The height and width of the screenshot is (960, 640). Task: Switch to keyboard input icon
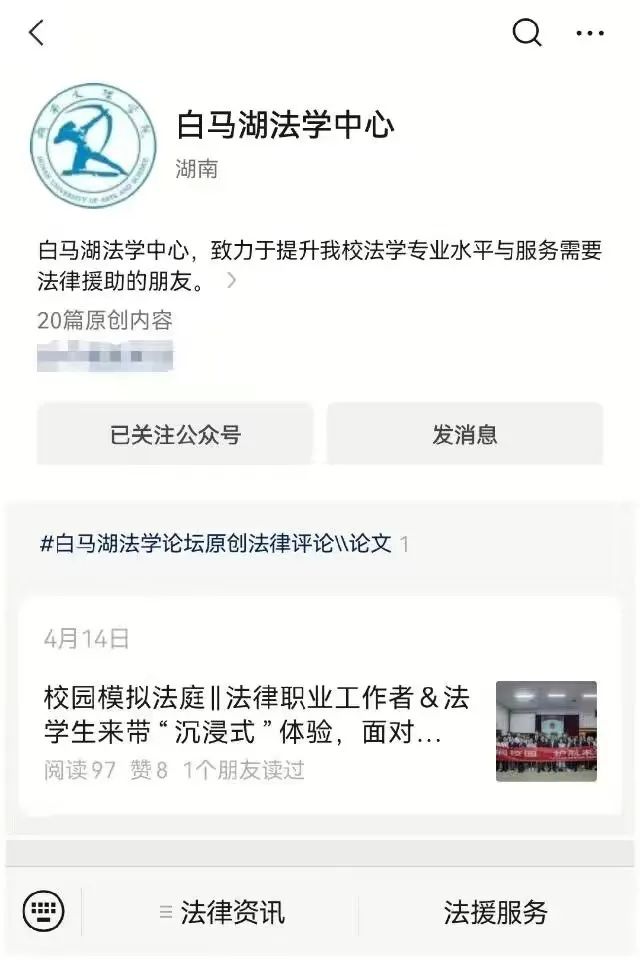coord(43,911)
